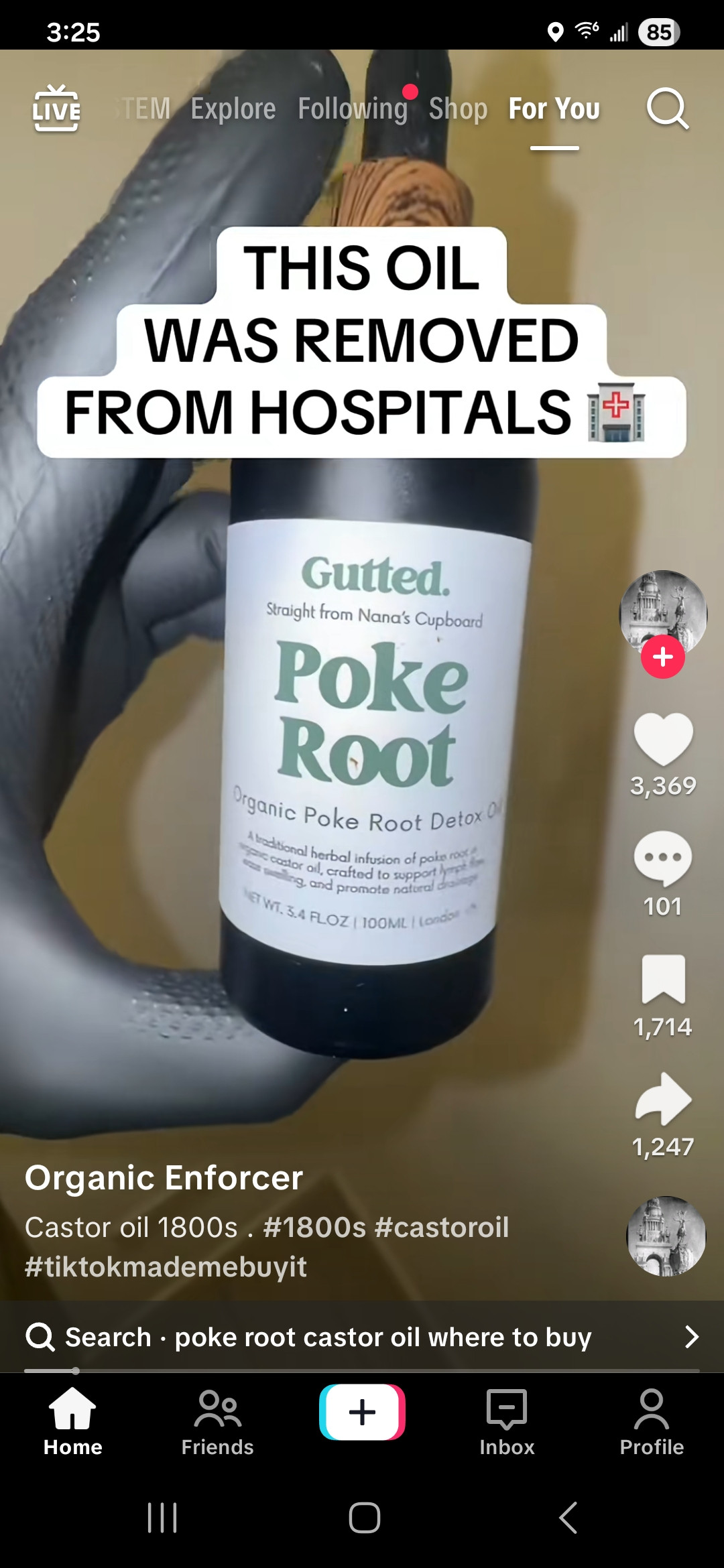The height and width of the screenshot is (1568, 724).
Task: Follow the creator with the plus button
Action: (x=662, y=657)
